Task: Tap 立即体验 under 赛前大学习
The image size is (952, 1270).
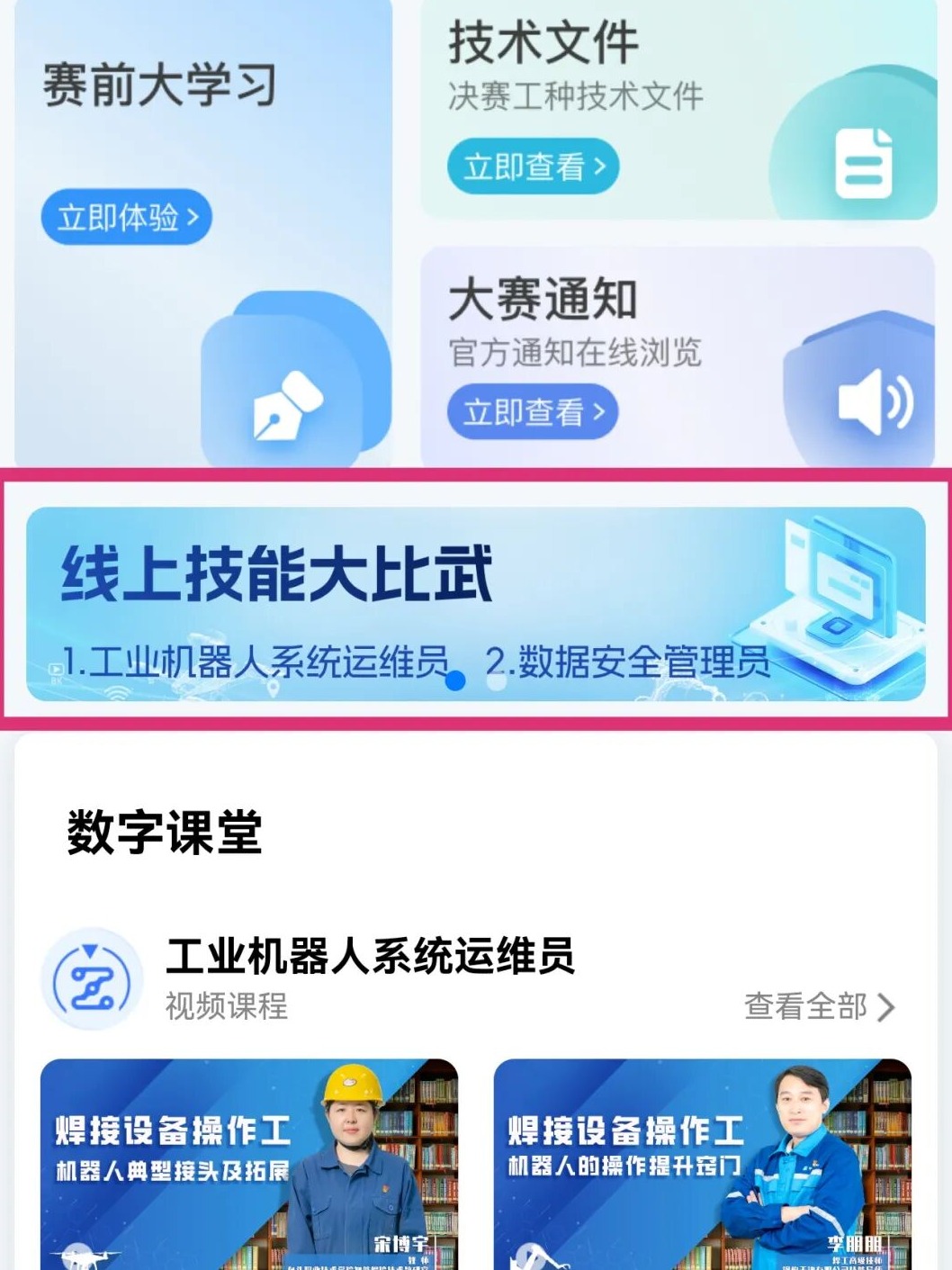Action: [126, 217]
